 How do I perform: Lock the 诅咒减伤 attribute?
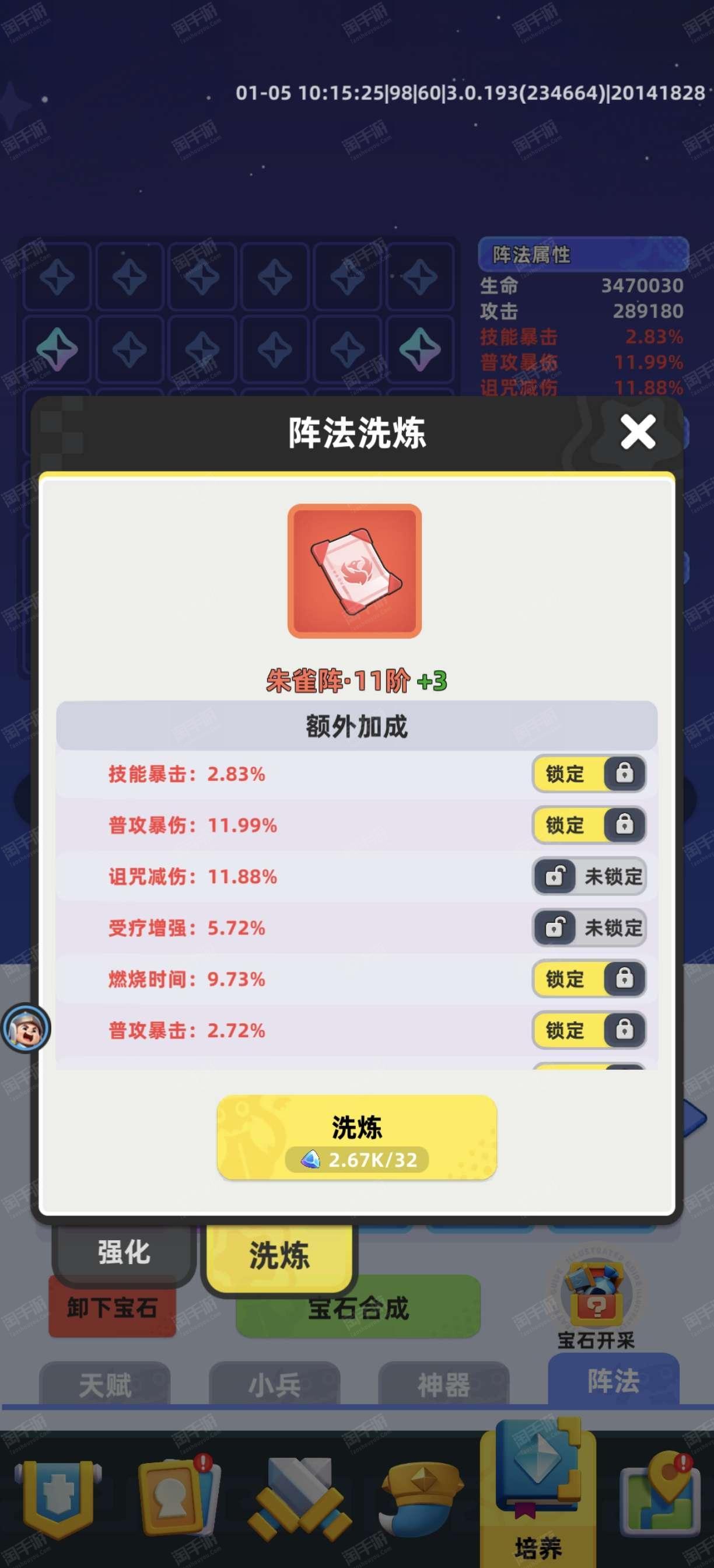tap(589, 876)
